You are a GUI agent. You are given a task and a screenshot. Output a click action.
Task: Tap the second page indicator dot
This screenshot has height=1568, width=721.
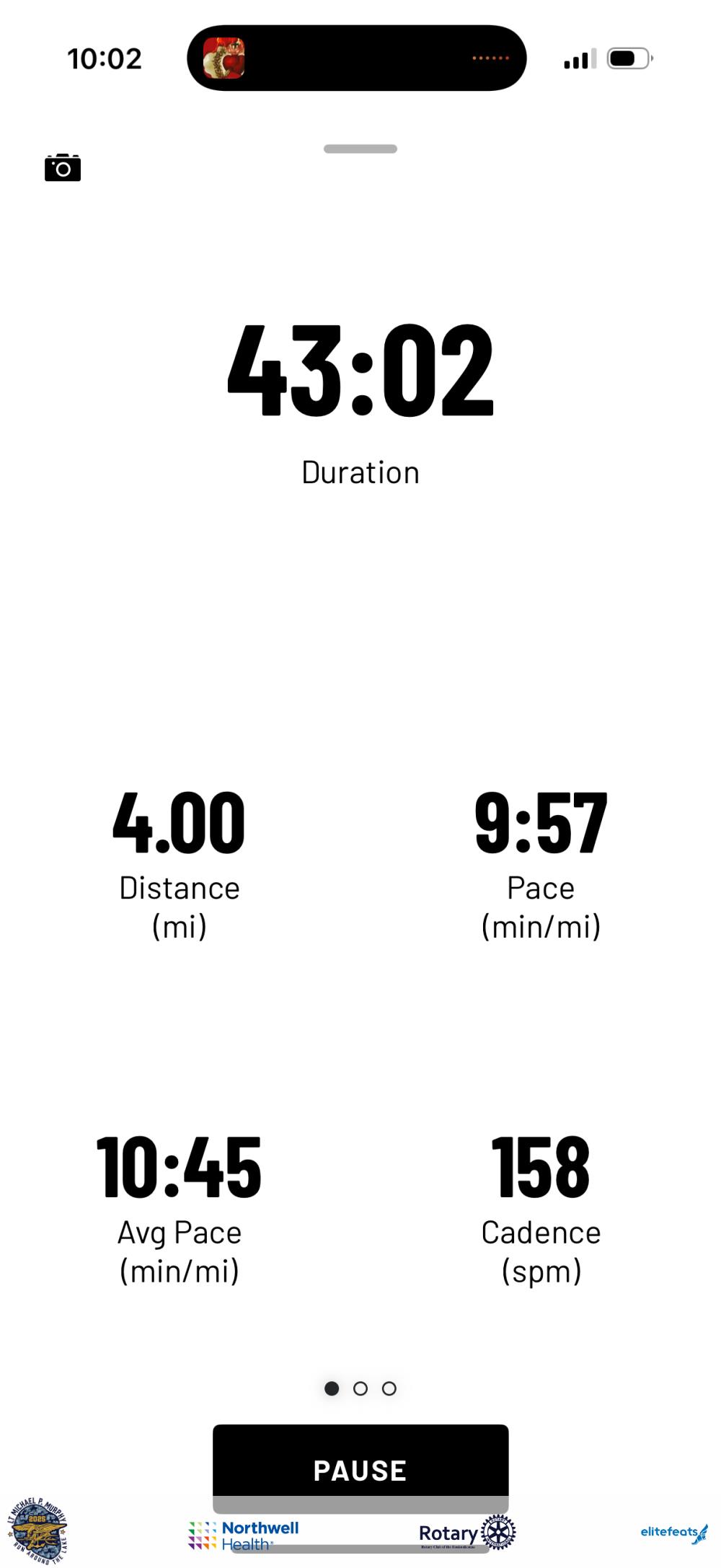click(x=360, y=1388)
